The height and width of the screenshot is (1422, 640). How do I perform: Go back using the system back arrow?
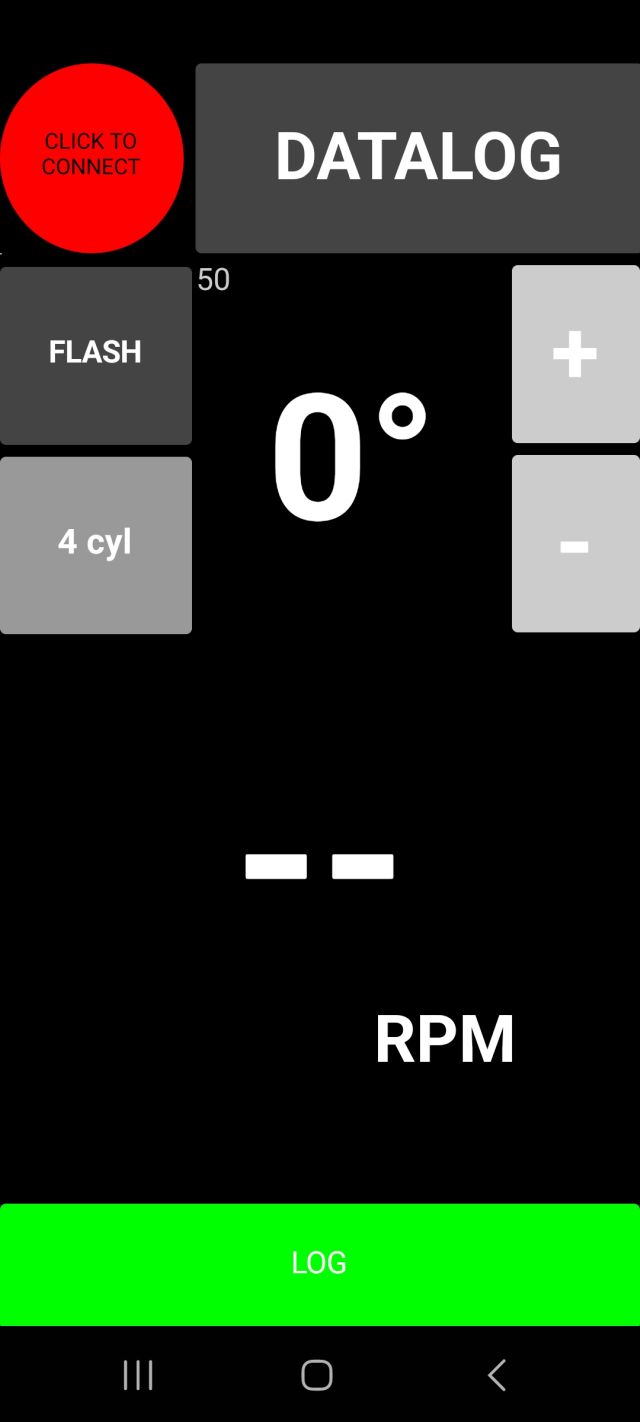497,1375
